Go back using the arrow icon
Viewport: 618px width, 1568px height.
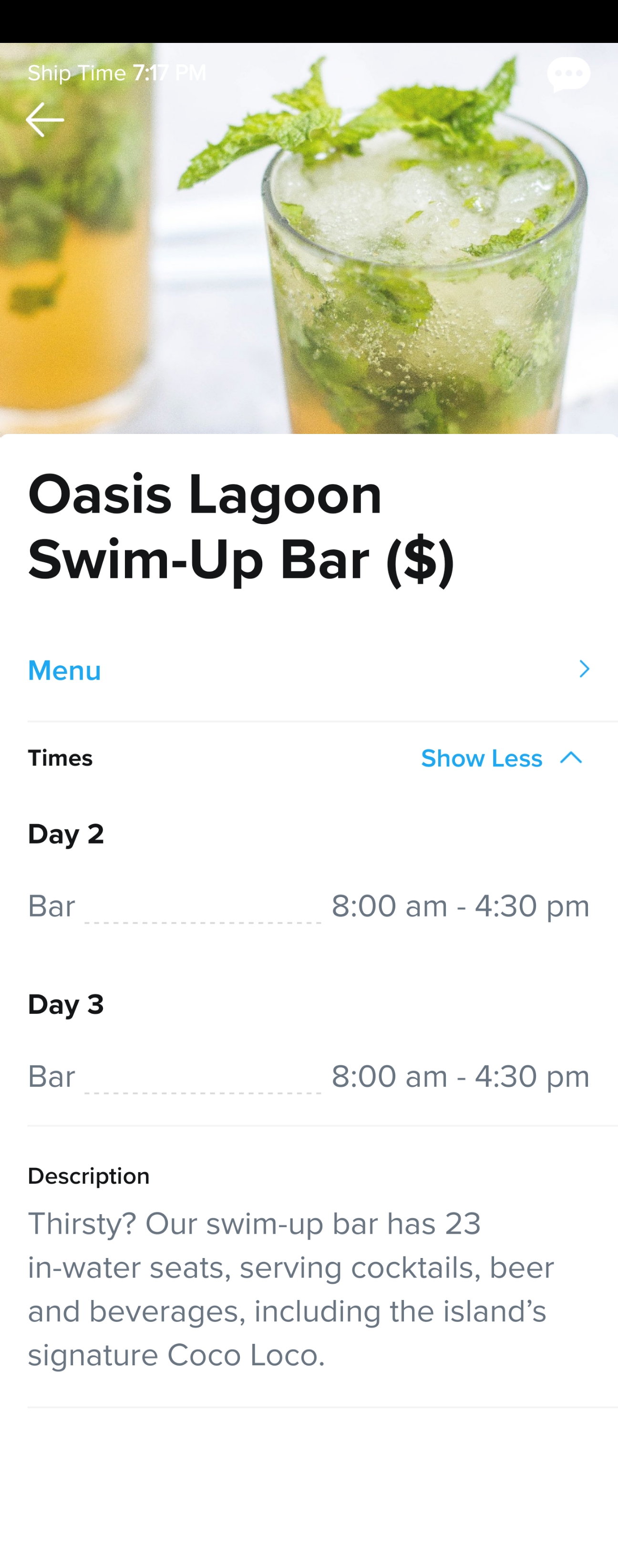(x=44, y=119)
